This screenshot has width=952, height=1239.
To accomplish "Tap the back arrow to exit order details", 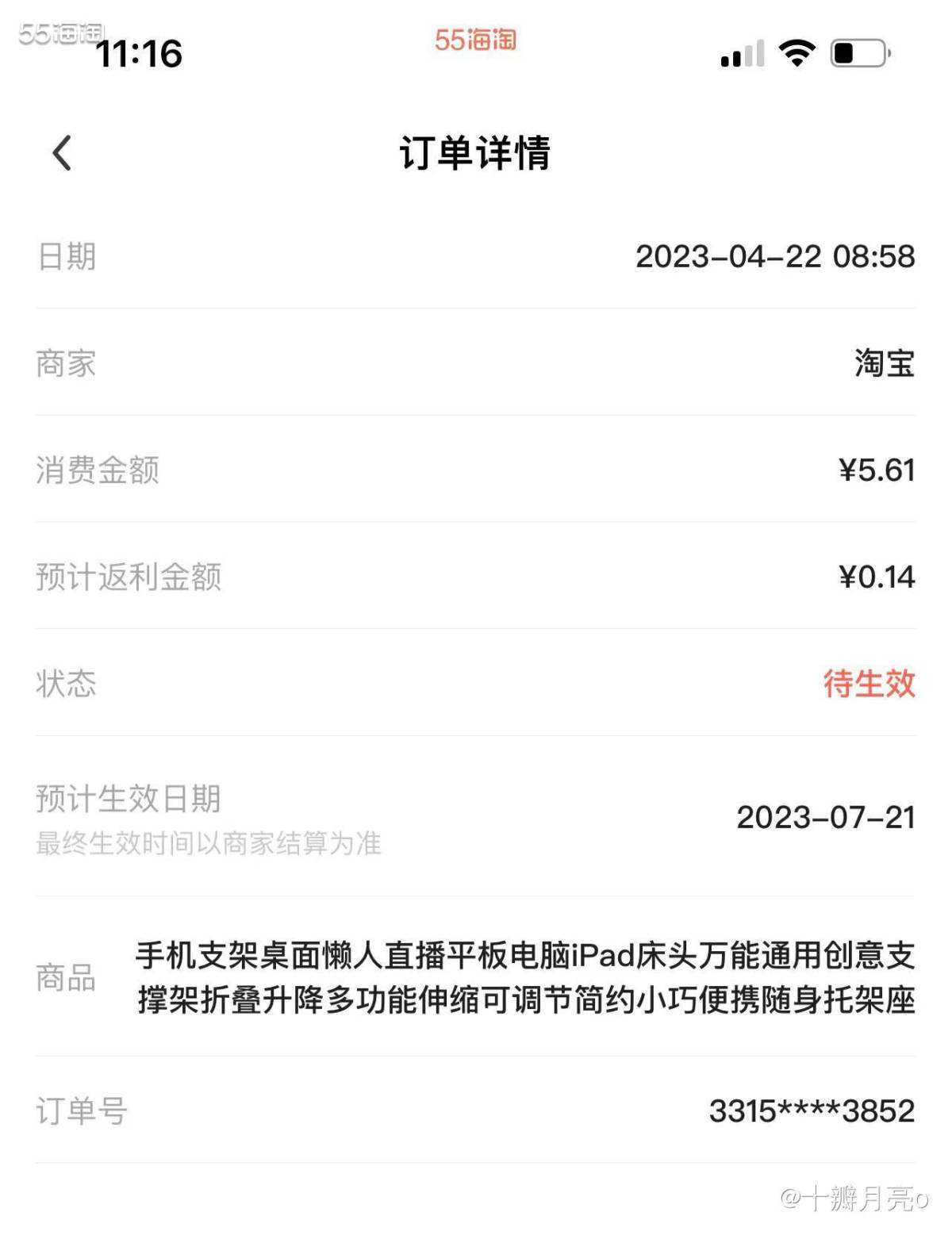I will point(61,154).
